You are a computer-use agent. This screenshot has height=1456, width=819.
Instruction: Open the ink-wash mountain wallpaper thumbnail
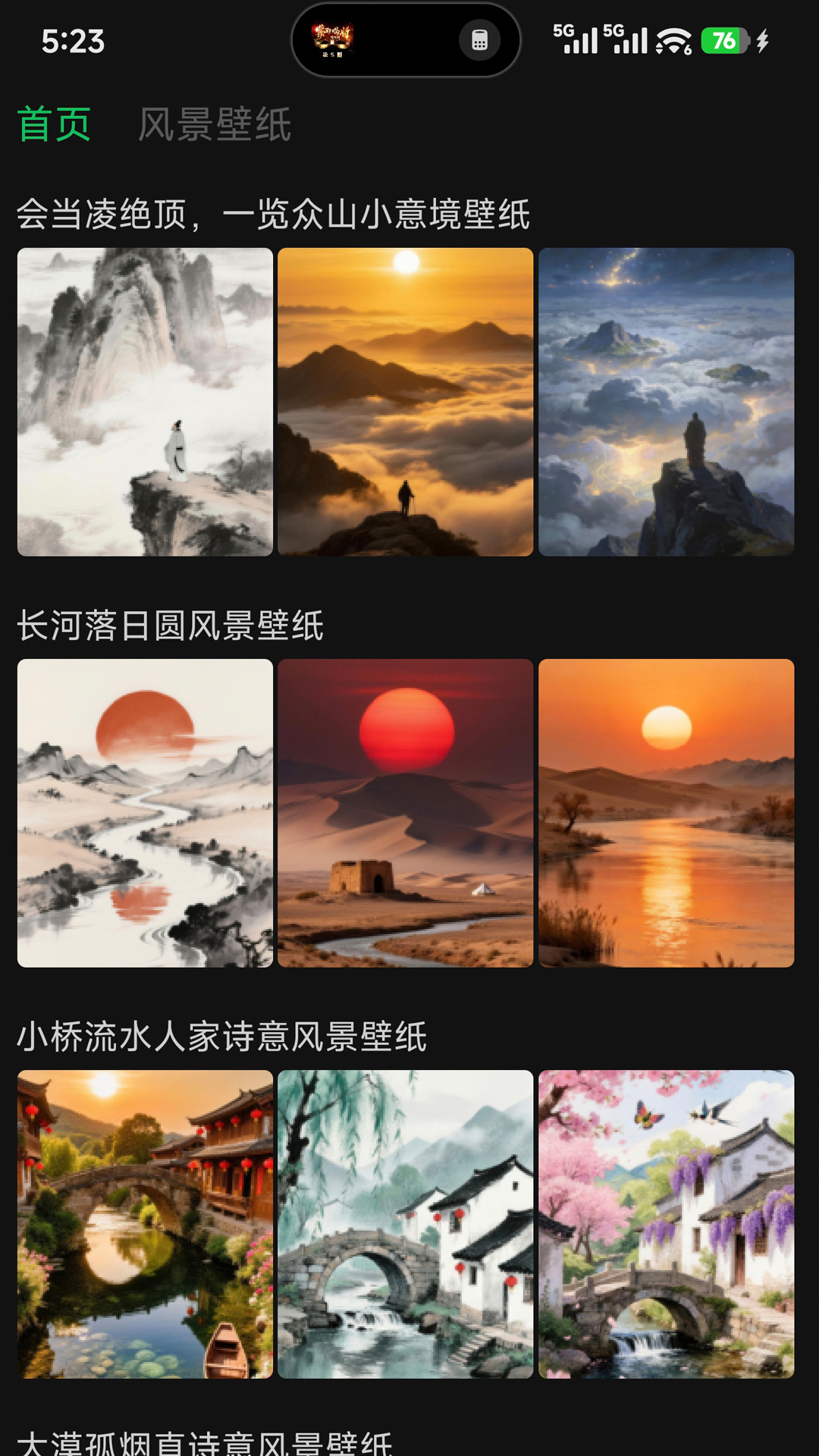[x=144, y=398]
